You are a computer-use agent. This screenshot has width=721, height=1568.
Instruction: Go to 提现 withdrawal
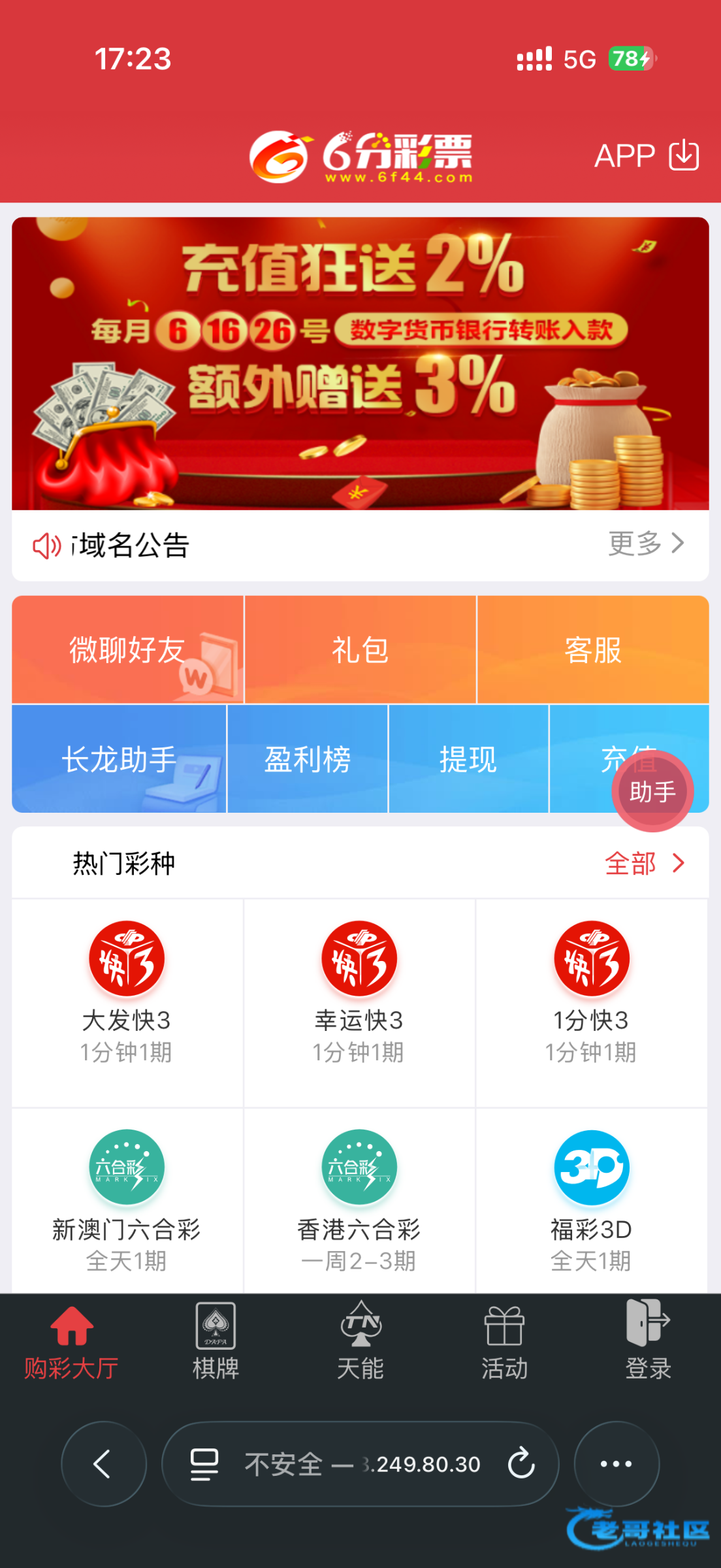pos(468,759)
